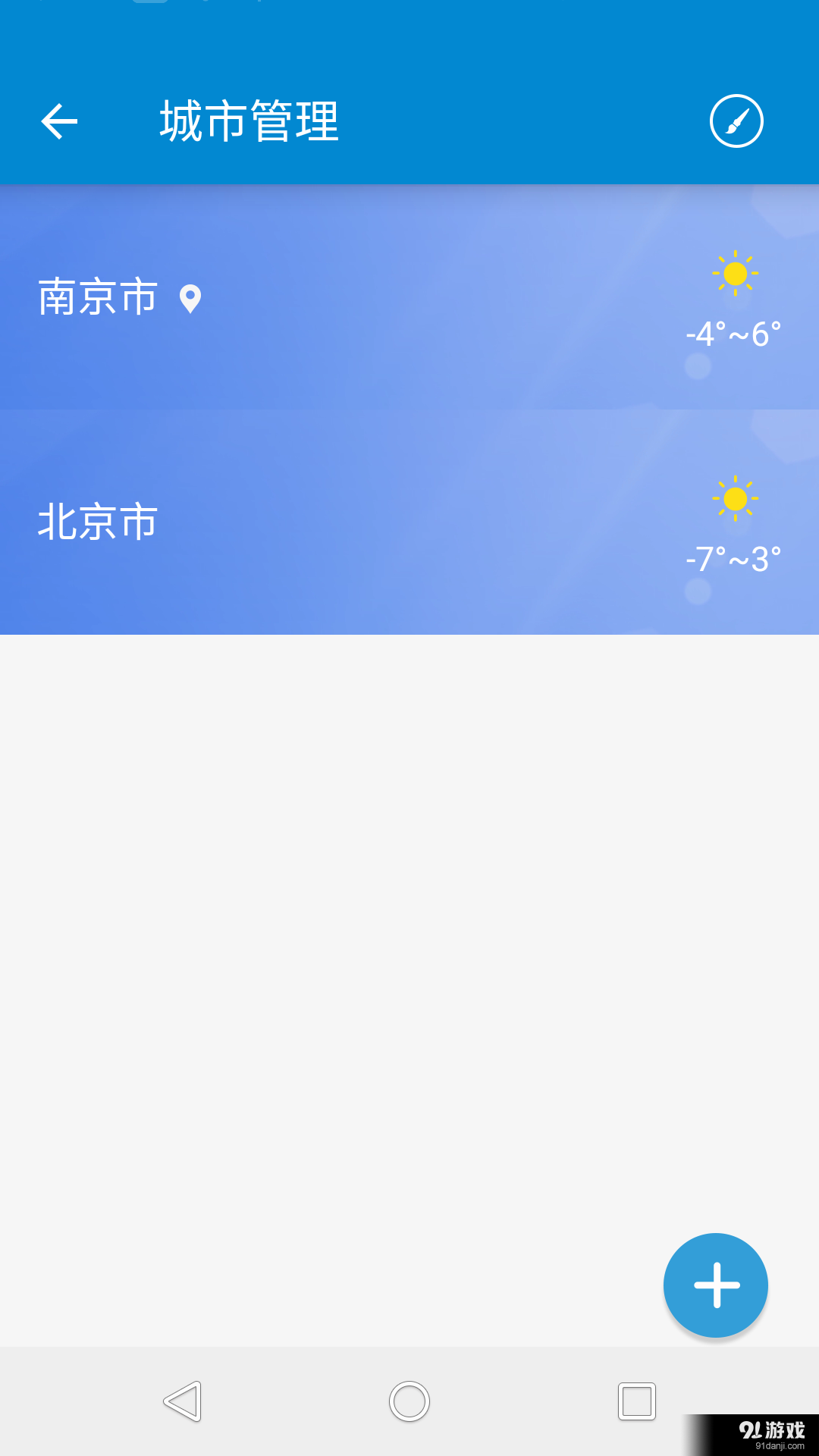Select the 南京市 city card
The image size is (819, 1456).
[x=409, y=296]
